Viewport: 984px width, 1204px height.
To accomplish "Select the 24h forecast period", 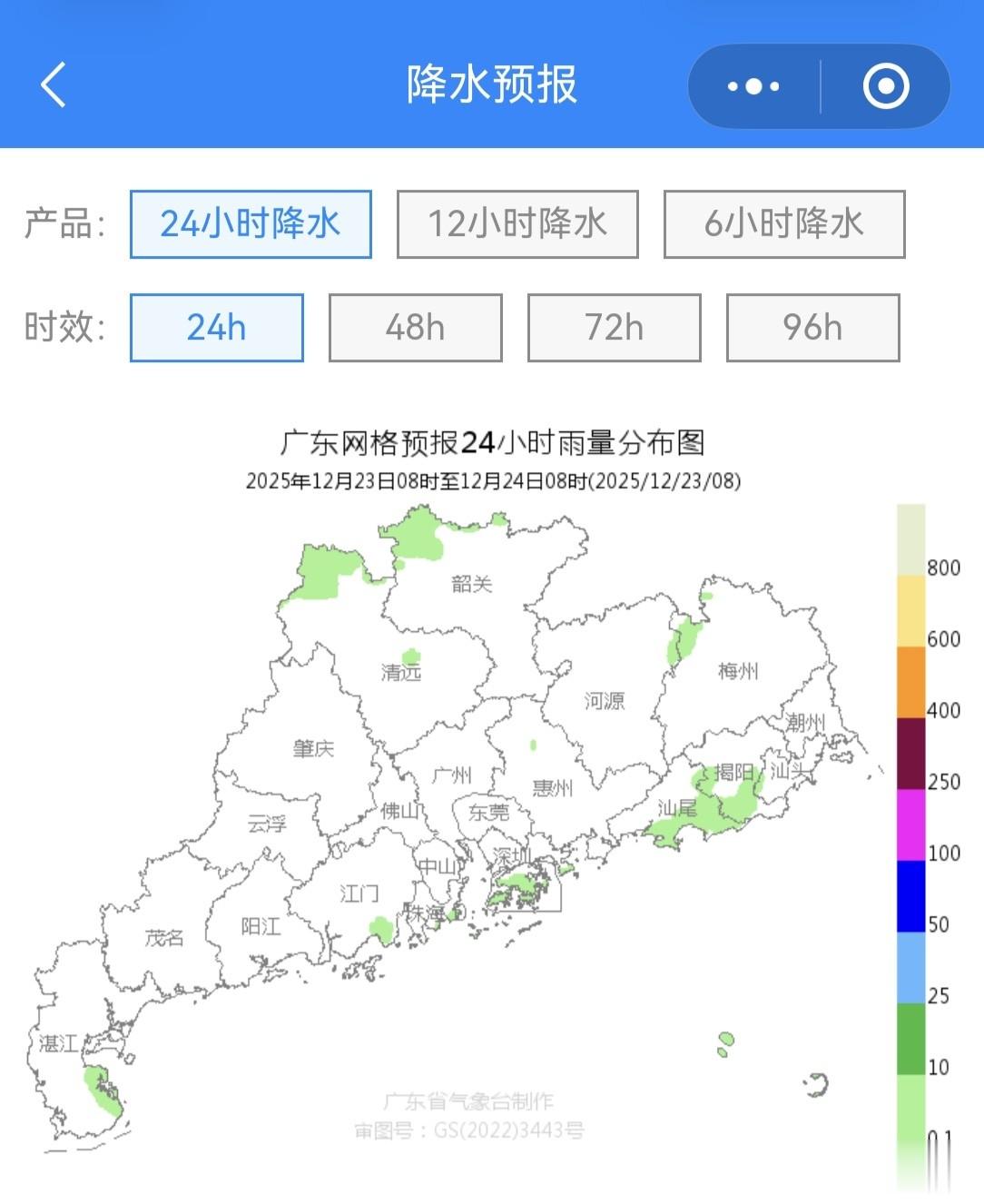I will pyautogui.click(x=217, y=328).
